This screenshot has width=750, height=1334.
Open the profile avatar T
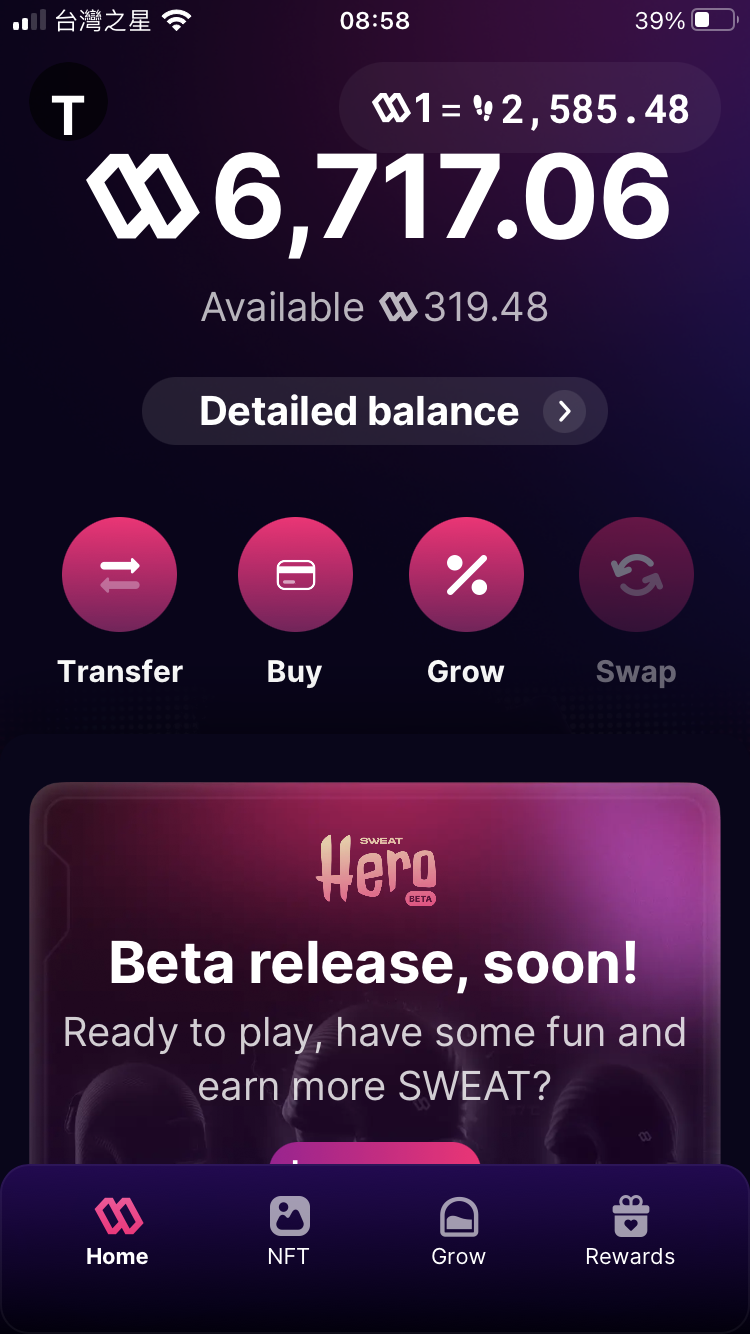tap(68, 103)
